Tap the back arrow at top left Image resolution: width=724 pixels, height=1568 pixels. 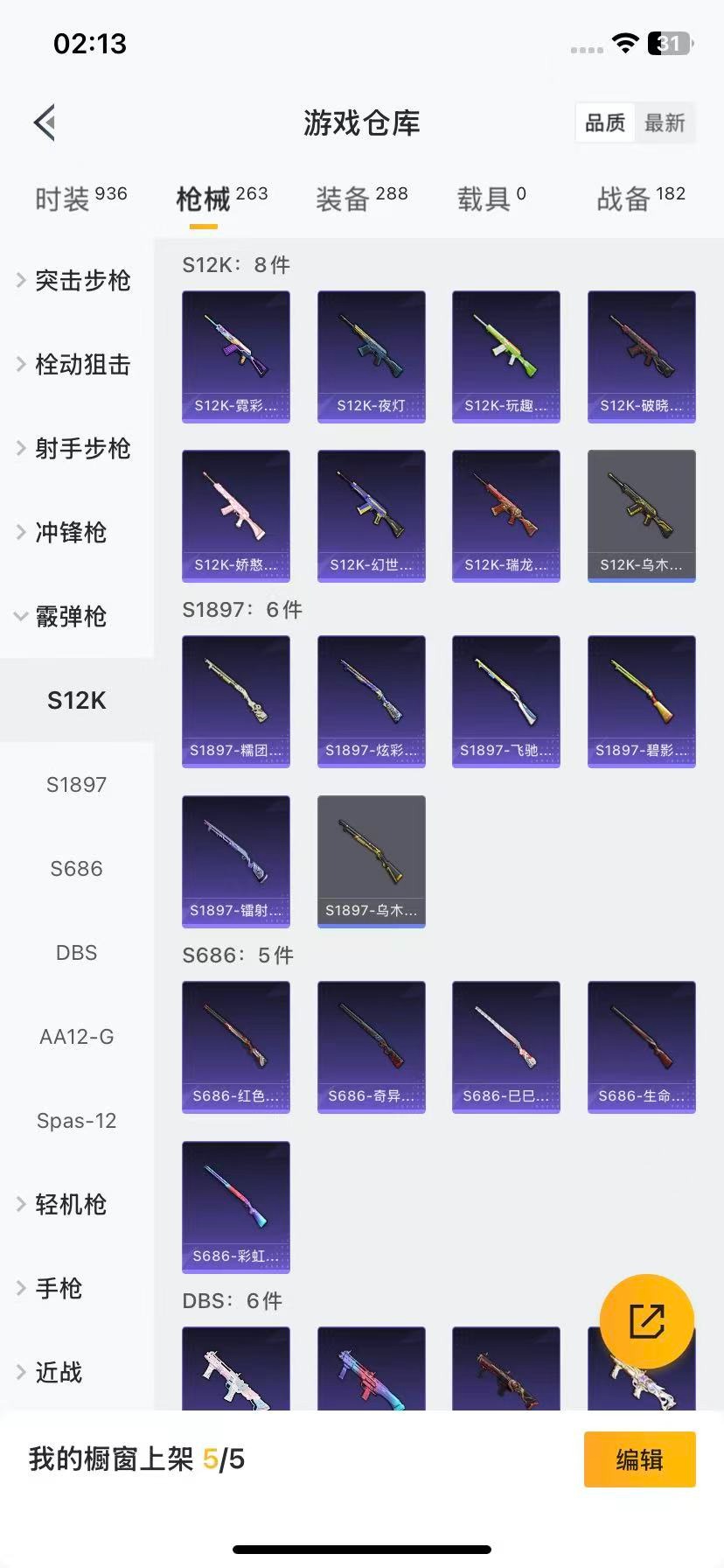pyautogui.click(x=45, y=122)
